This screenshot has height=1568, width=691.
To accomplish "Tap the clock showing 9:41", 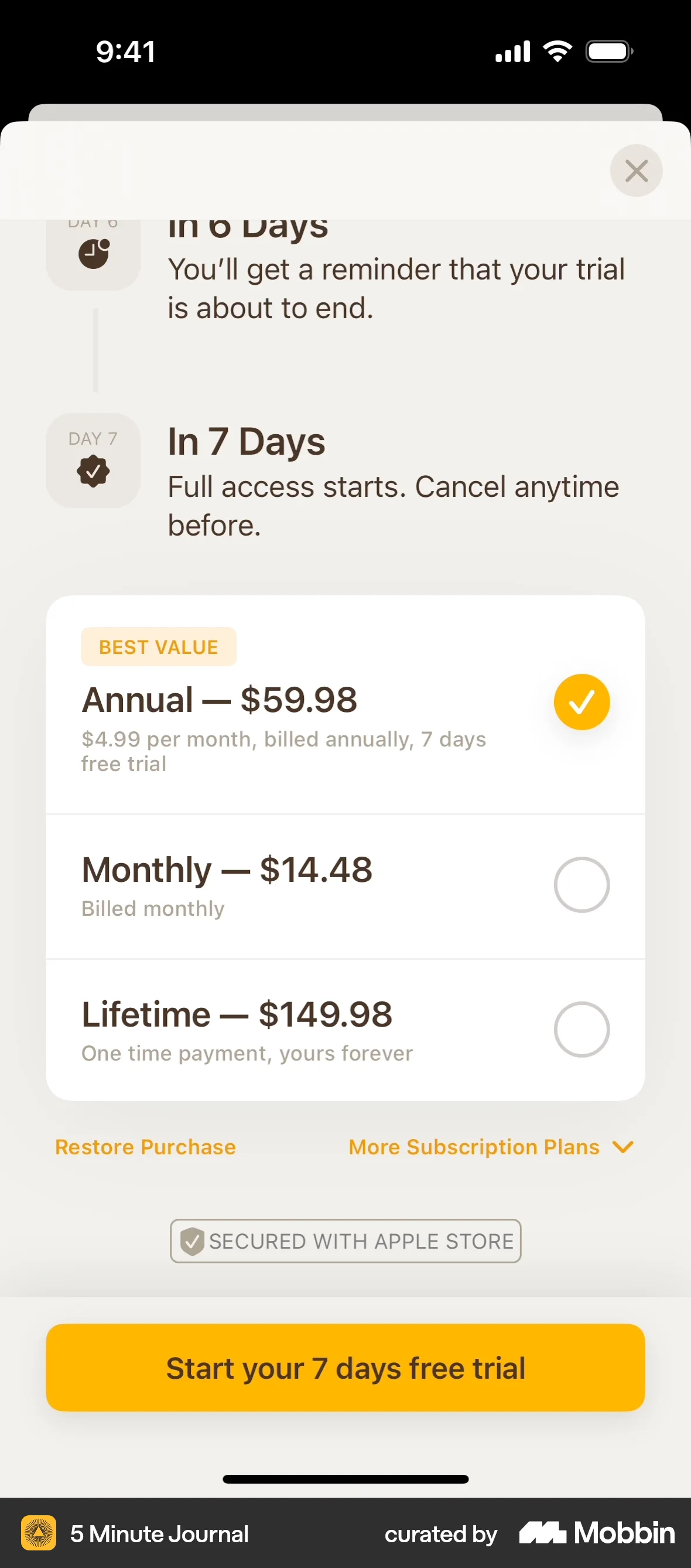I will [x=125, y=51].
